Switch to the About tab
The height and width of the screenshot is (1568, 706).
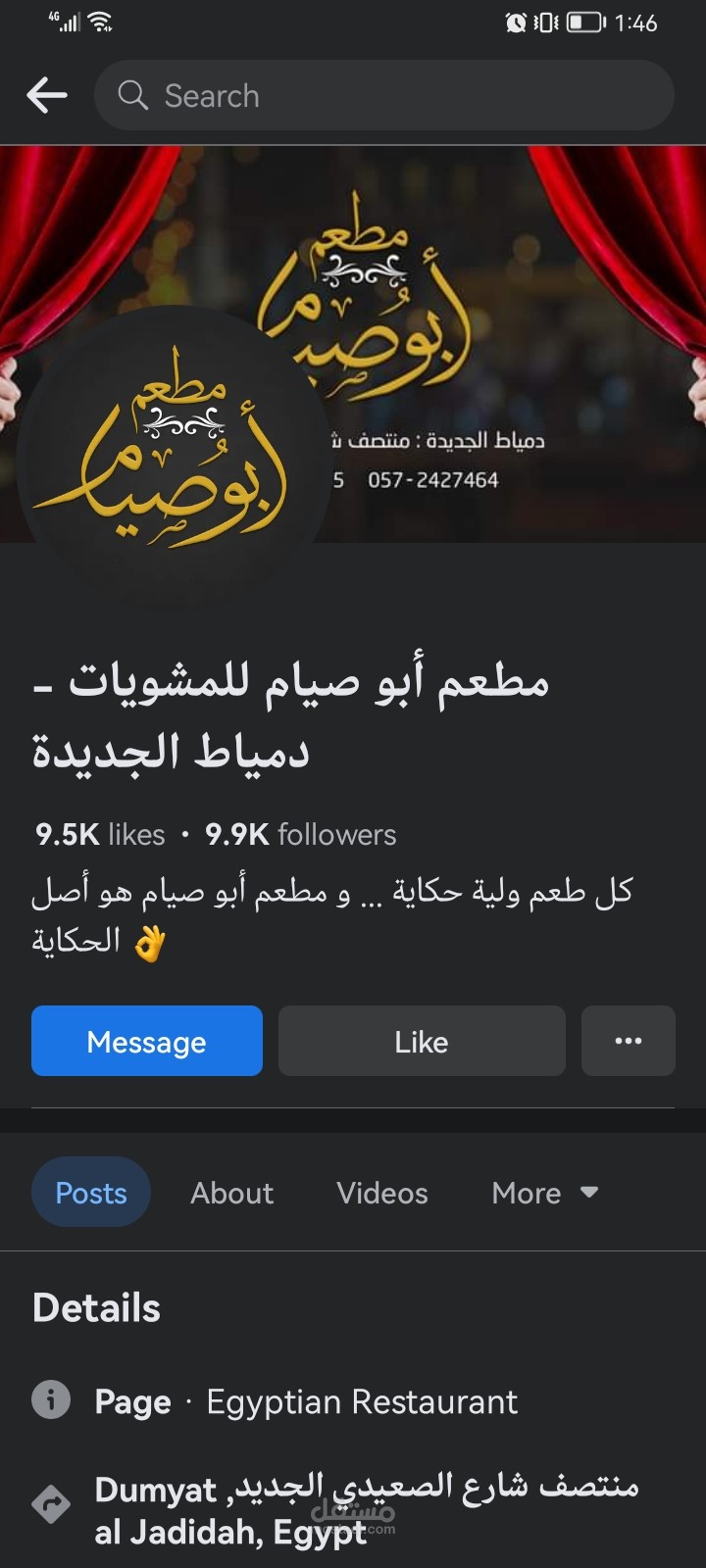231,1193
